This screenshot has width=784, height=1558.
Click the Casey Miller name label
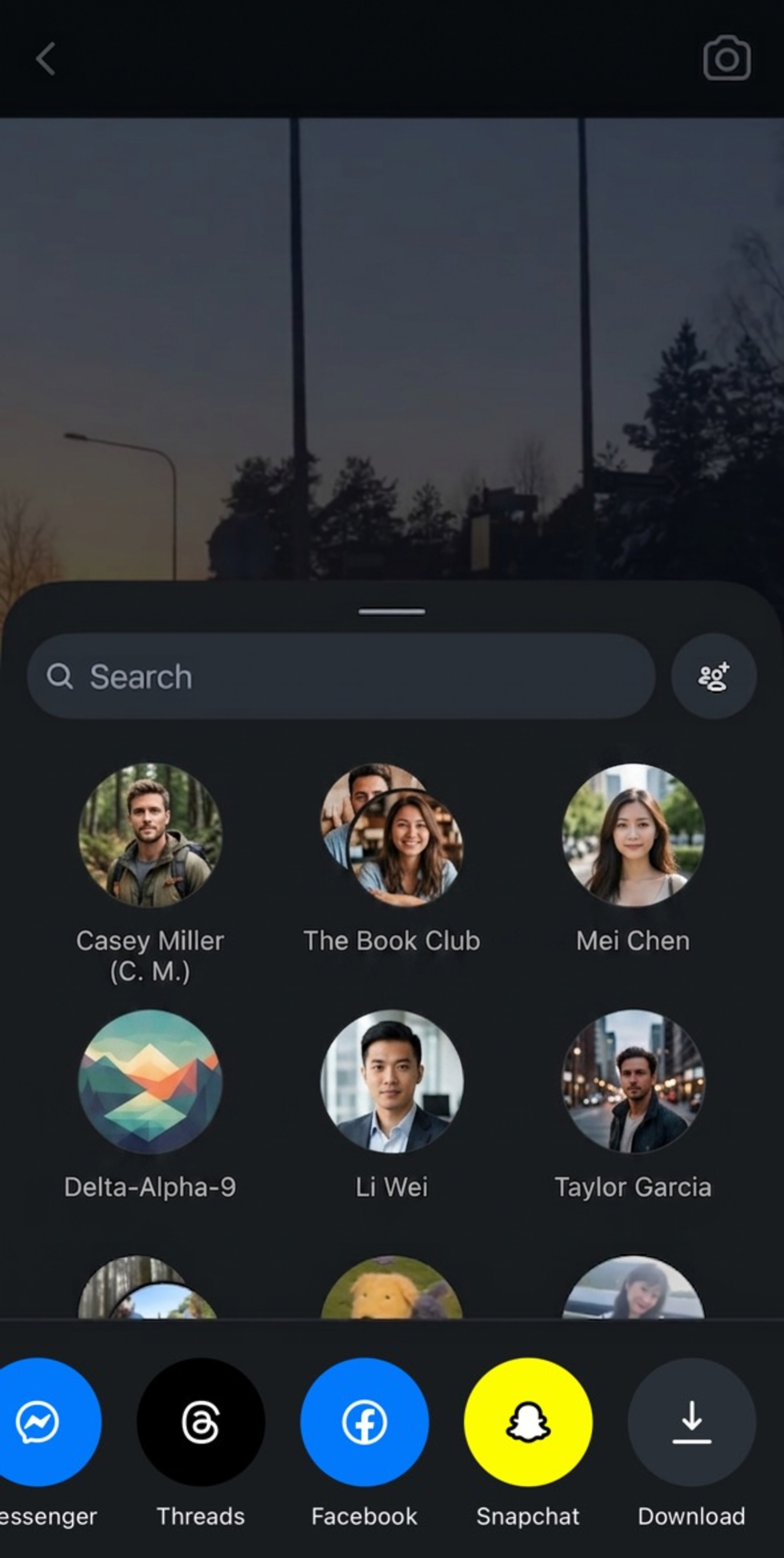click(x=151, y=941)
